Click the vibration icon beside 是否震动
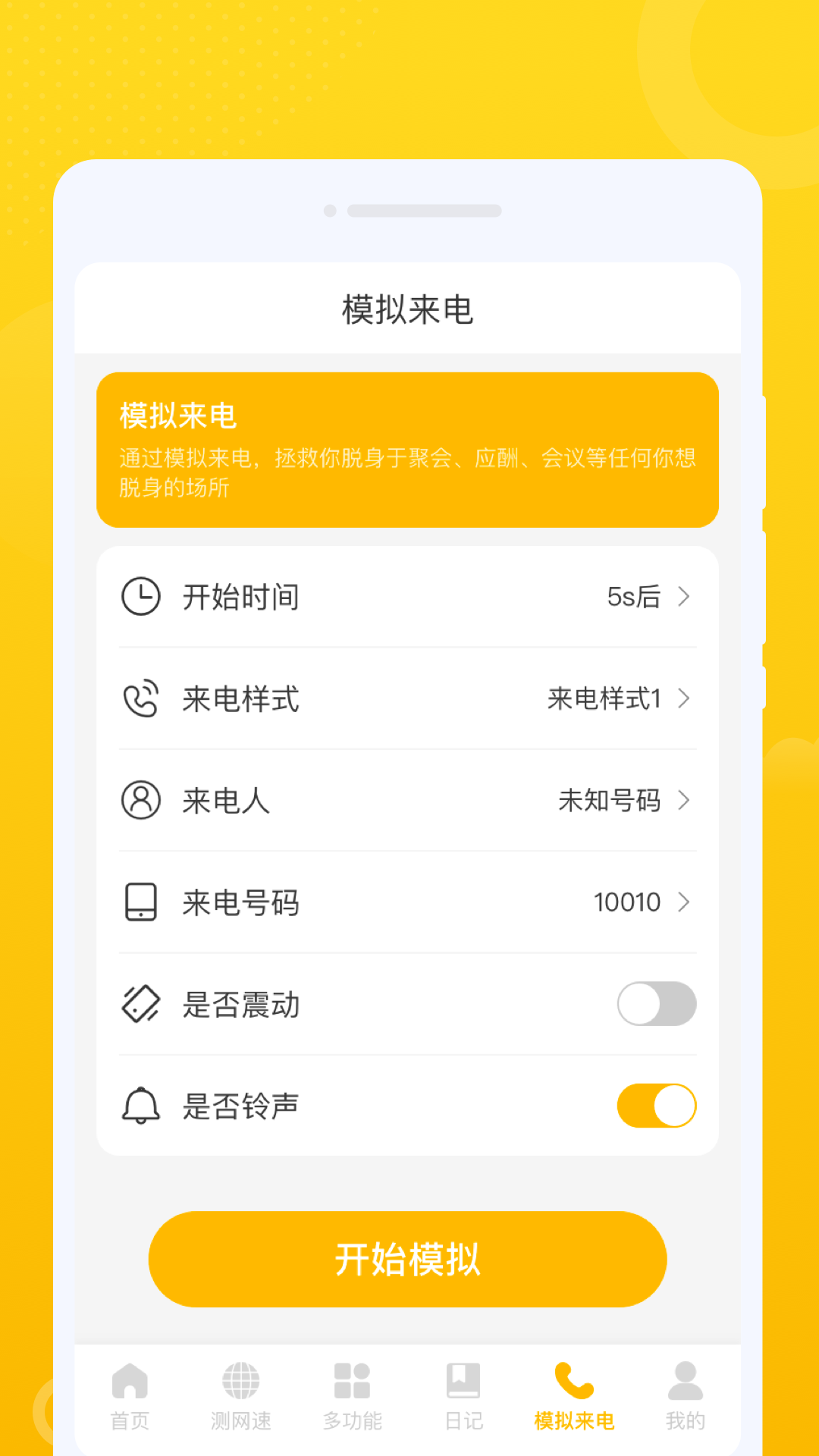The width and height of the screenshot is (819, 1456). (x=140, y=1004)
